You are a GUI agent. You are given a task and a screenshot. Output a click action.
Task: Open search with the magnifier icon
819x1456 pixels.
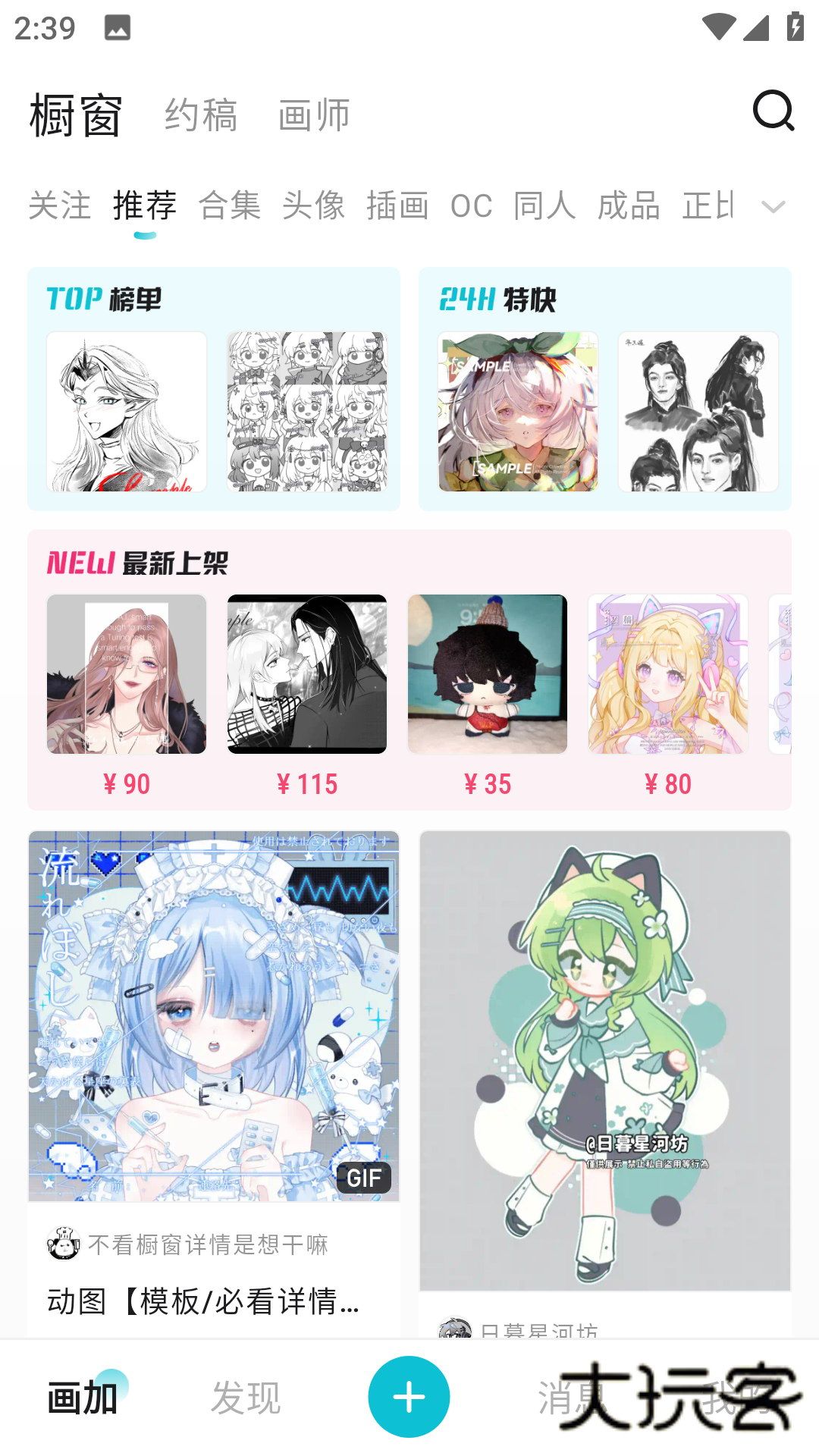point(771,111)
